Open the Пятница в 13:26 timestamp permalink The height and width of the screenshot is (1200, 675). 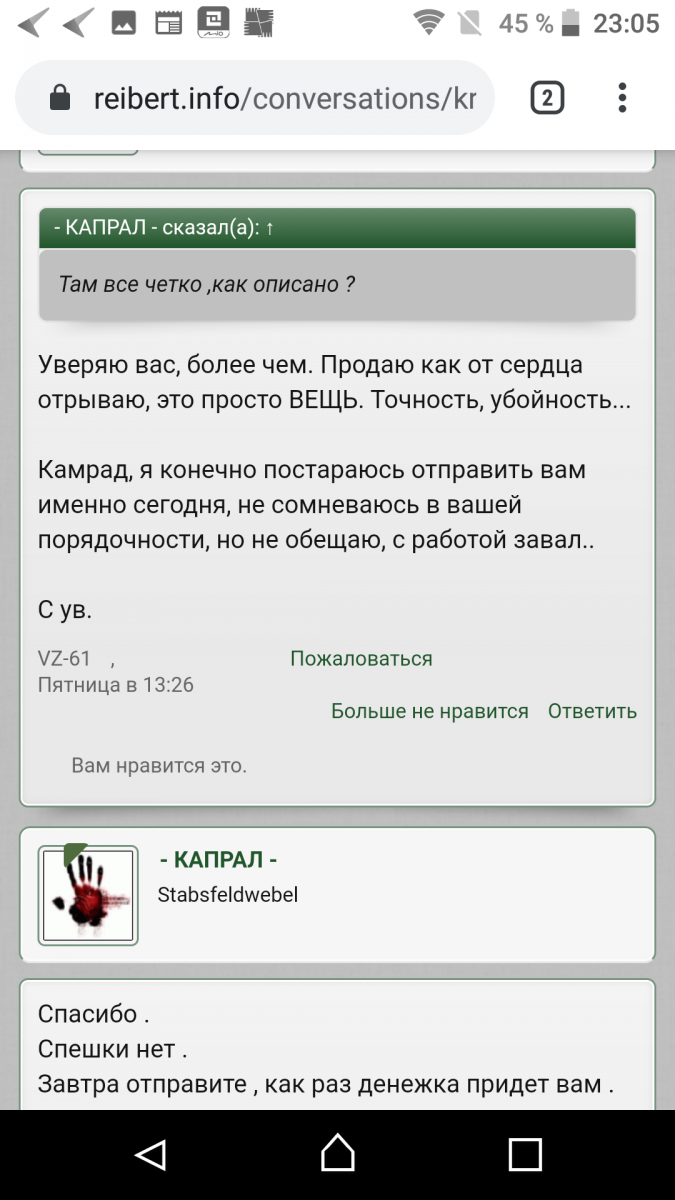point(115,685)
